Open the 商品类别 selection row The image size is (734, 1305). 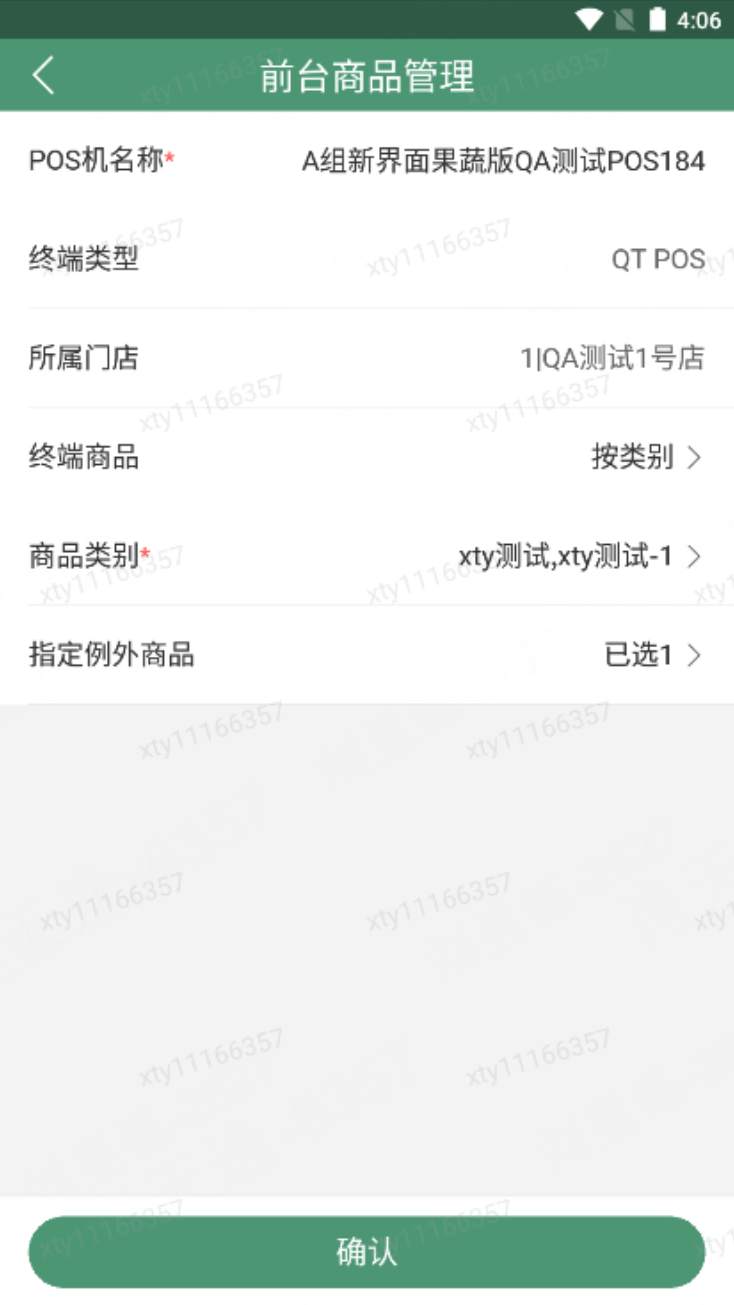[x=367, y=556]
